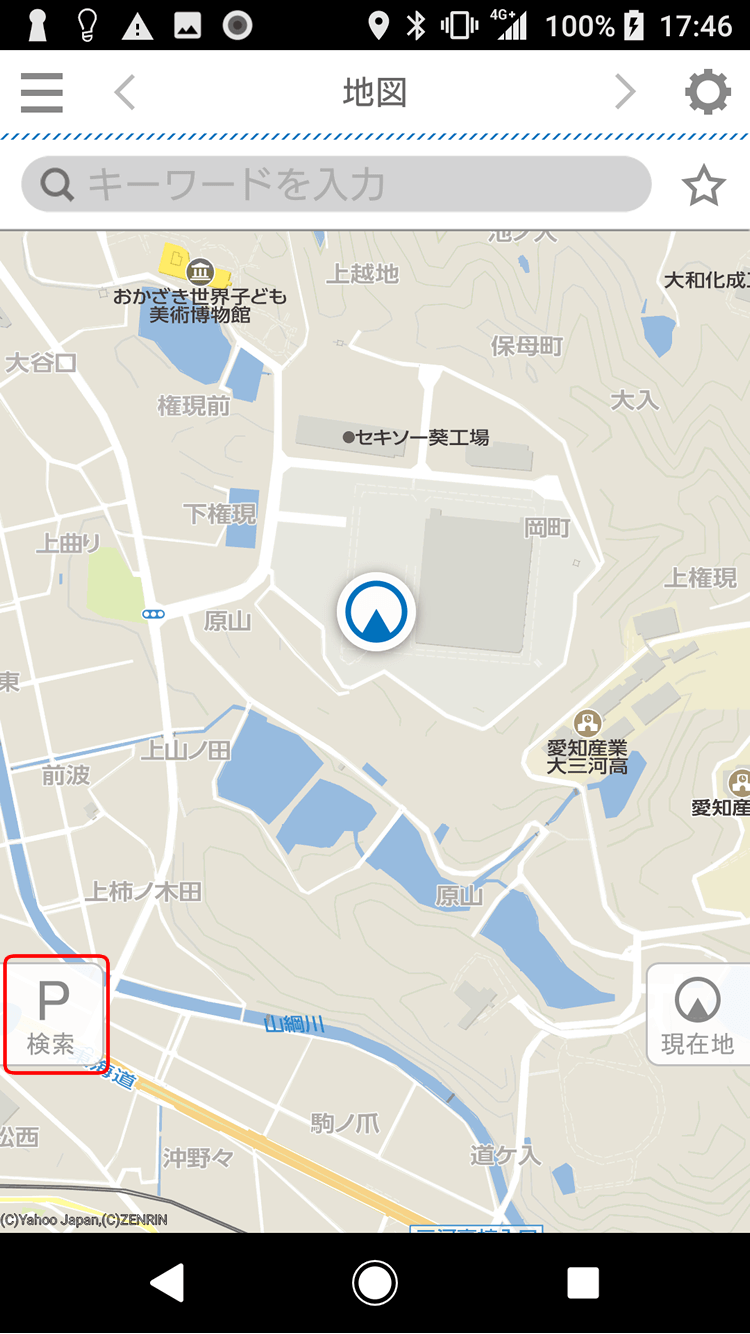Go to previous screen with left chevron
The image size is (750, 1334).
124,93
